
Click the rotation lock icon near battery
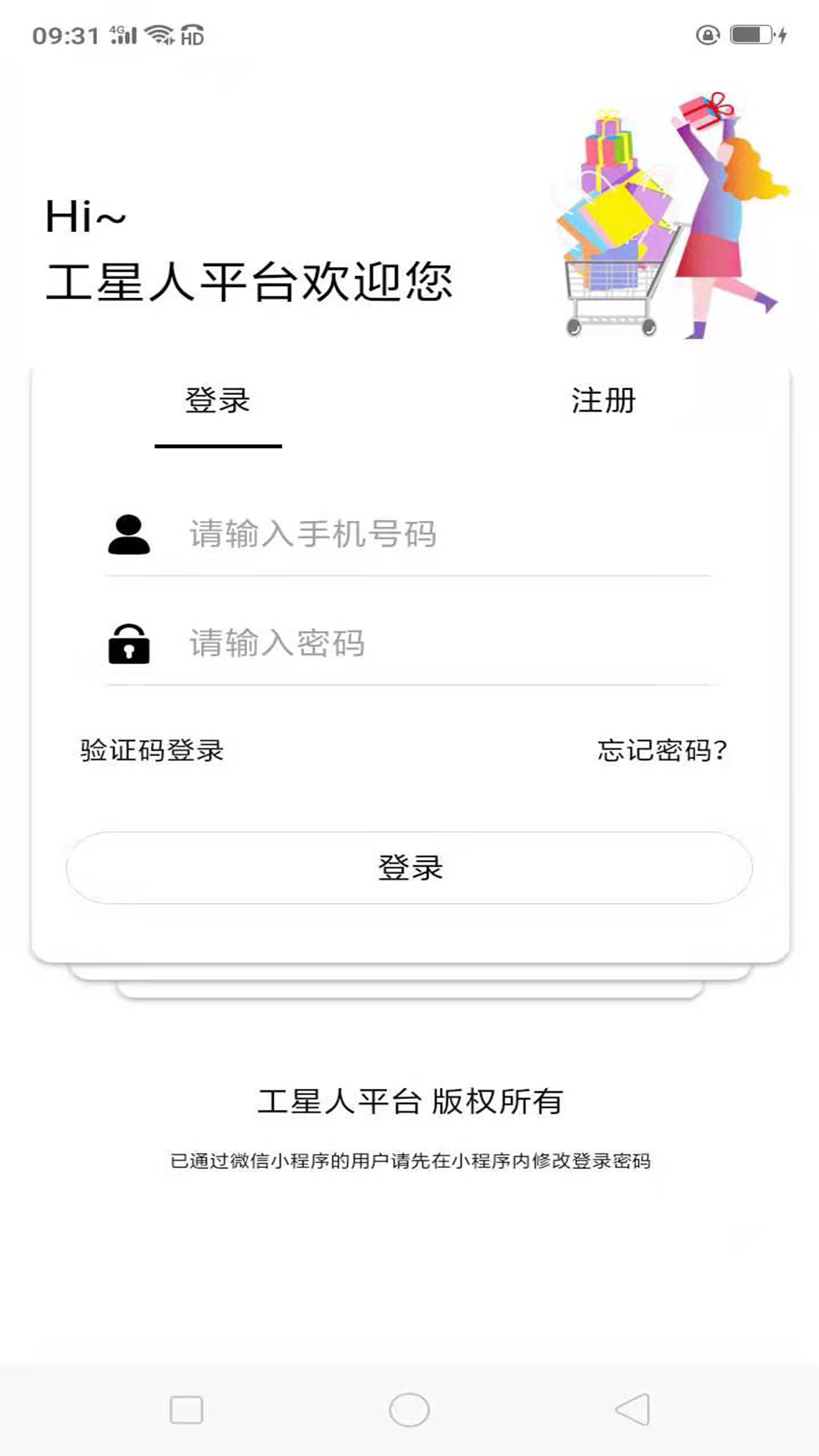tap(706, 33)
